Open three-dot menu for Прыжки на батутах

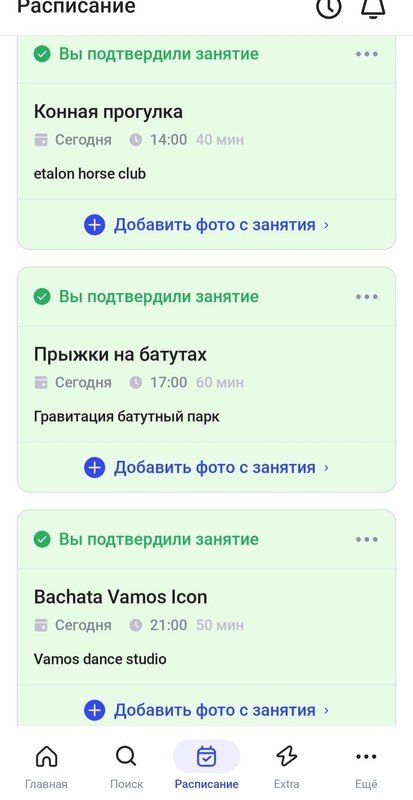pos(367,296)
